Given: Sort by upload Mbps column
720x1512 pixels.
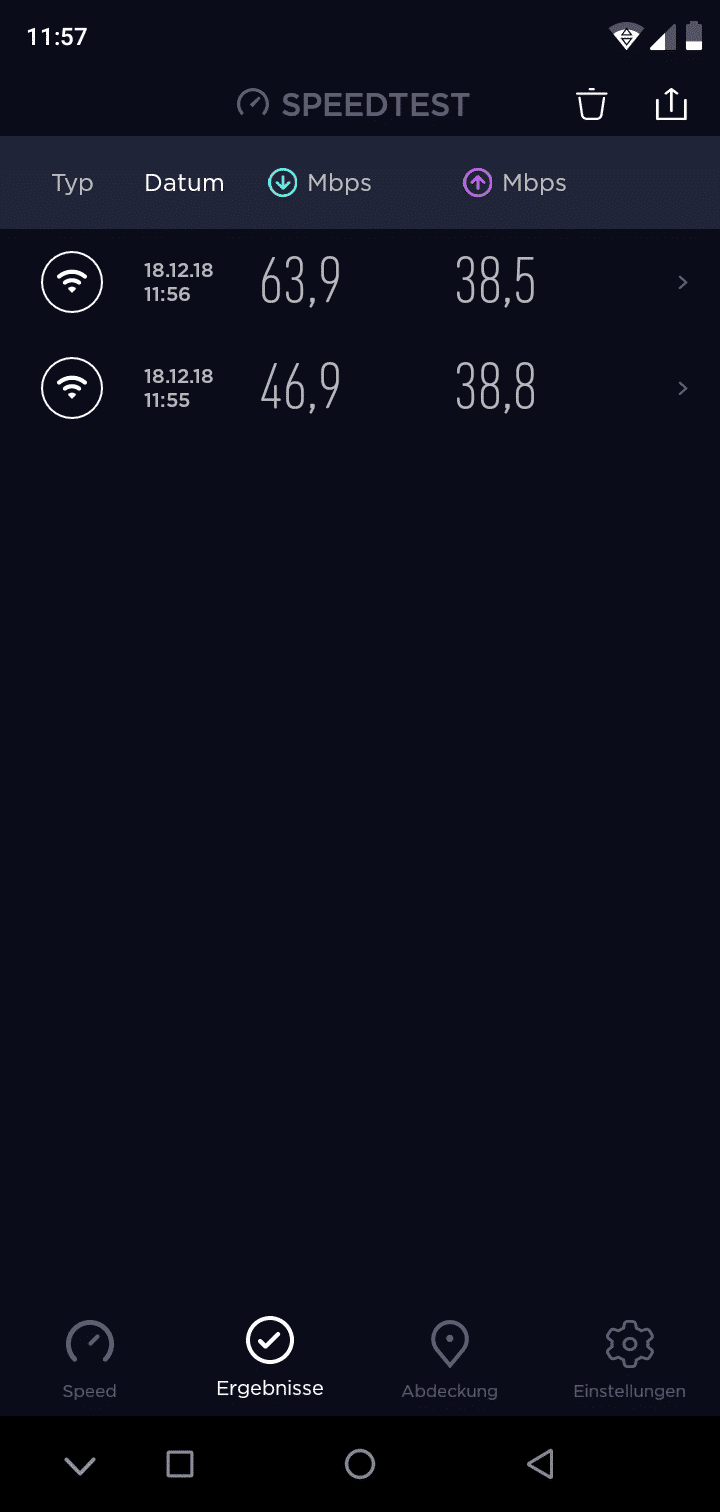Looking at the screenshot, I should (x=515, y=183).
